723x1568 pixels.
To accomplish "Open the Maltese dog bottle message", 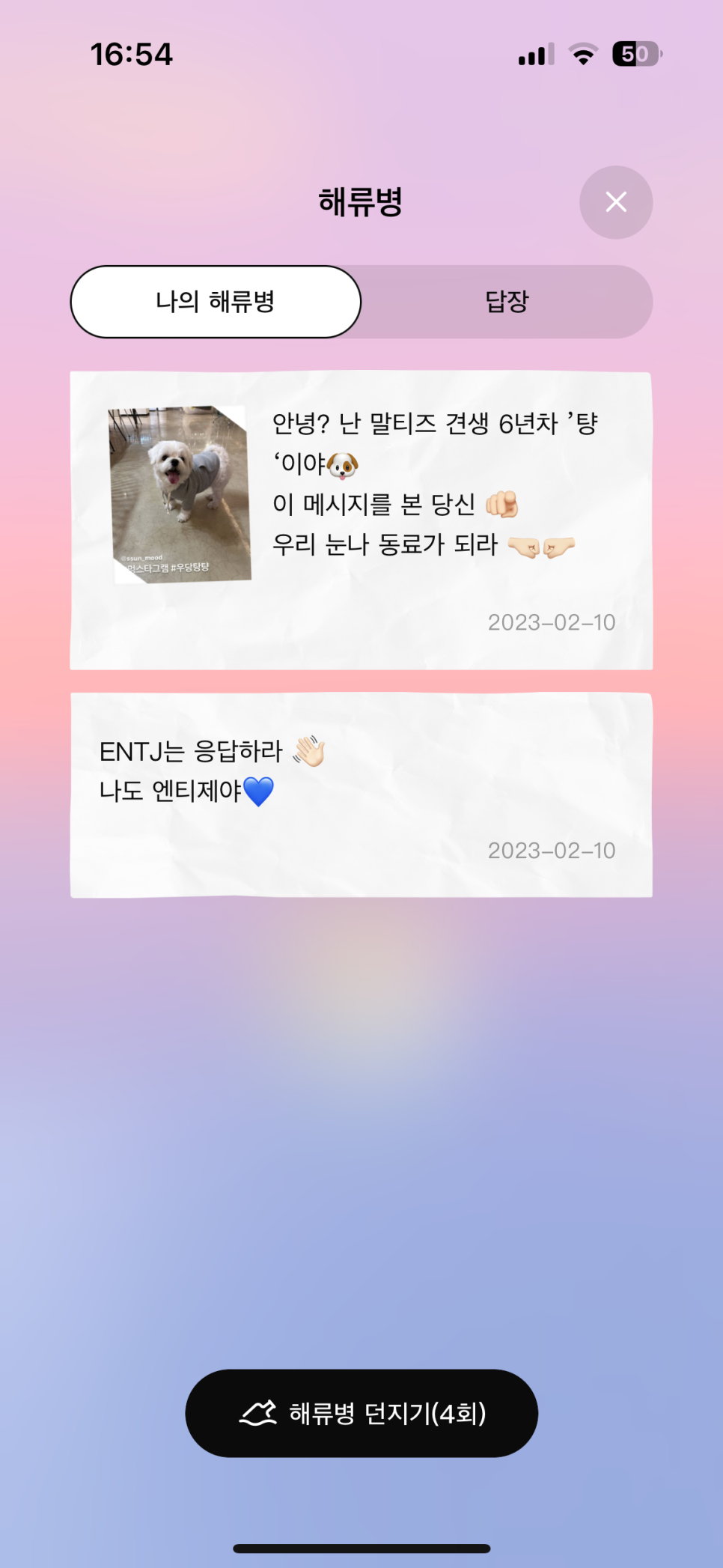I will pos(361,520).
